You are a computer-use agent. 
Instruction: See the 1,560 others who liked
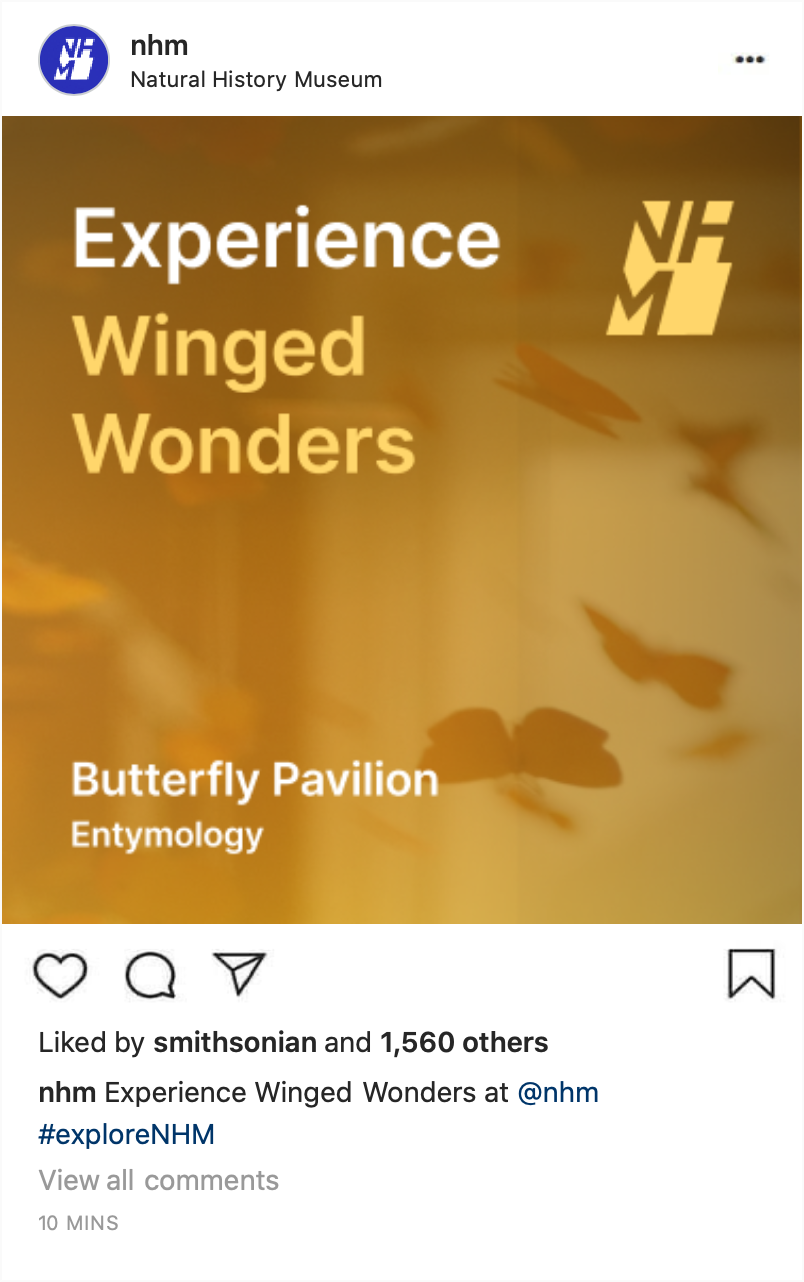click(x=464, y=1043)
